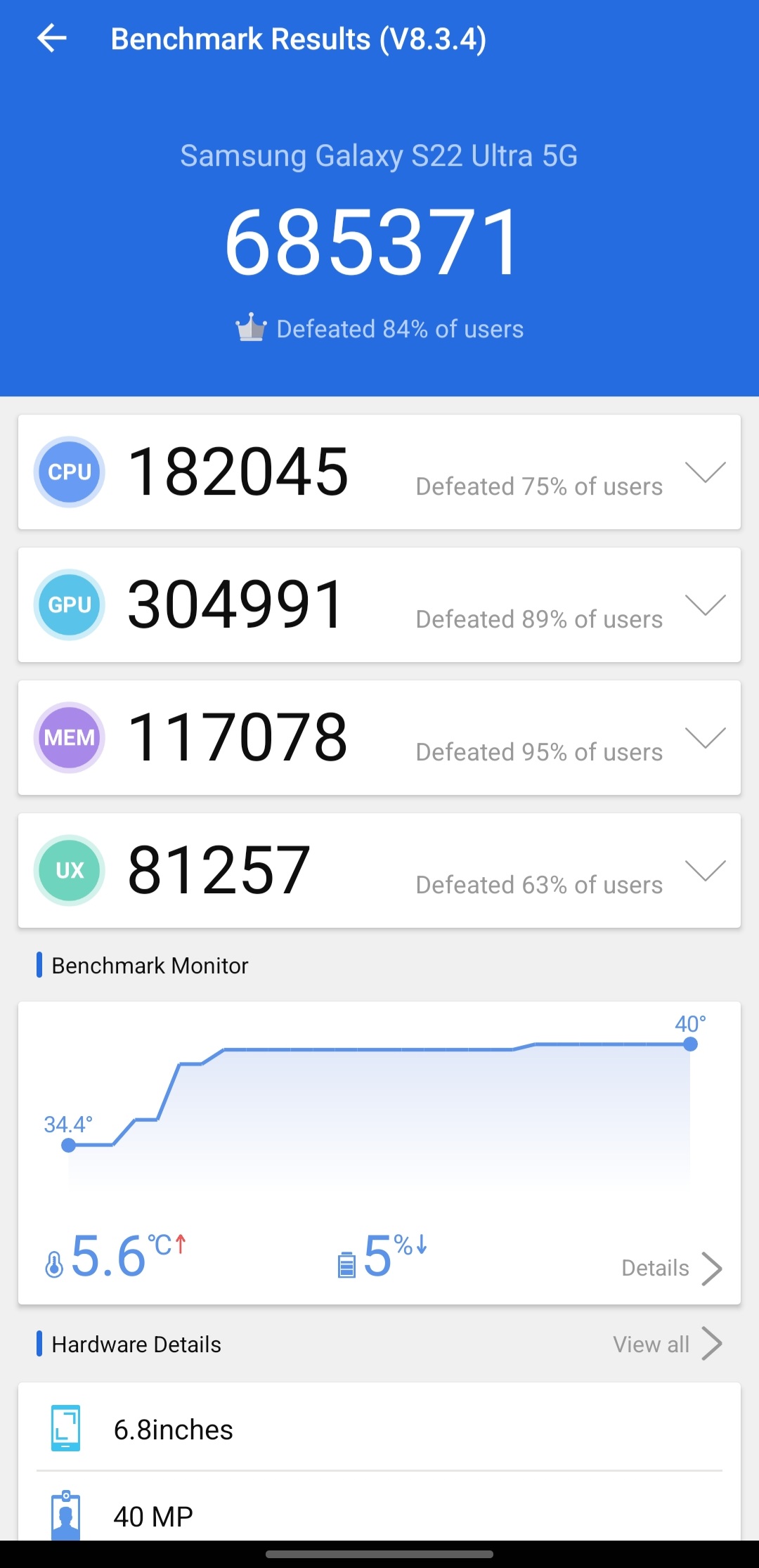Expand the UX score breakdown

[x=705, y=871]
